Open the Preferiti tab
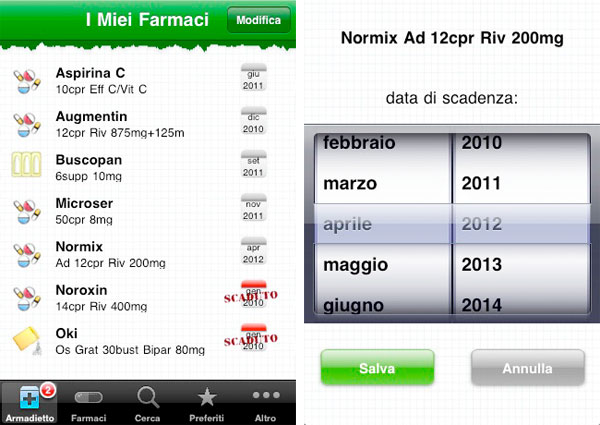Image resolution: width=600 pixels, height=425 pixels. coord(207,402)
